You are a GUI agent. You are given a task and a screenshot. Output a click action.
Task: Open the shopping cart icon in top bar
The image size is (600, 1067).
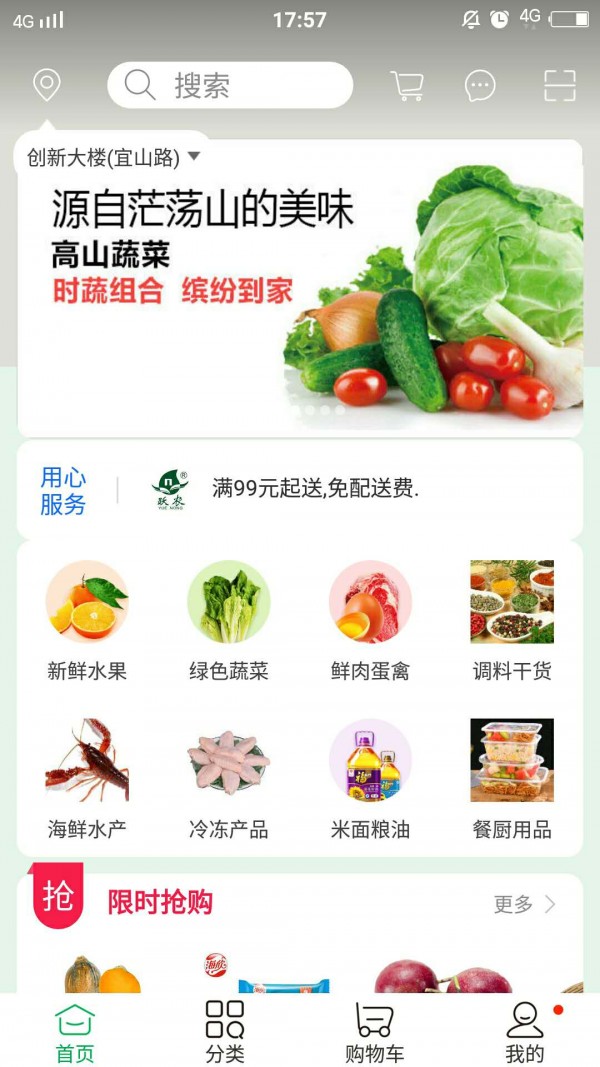[406, 86]
